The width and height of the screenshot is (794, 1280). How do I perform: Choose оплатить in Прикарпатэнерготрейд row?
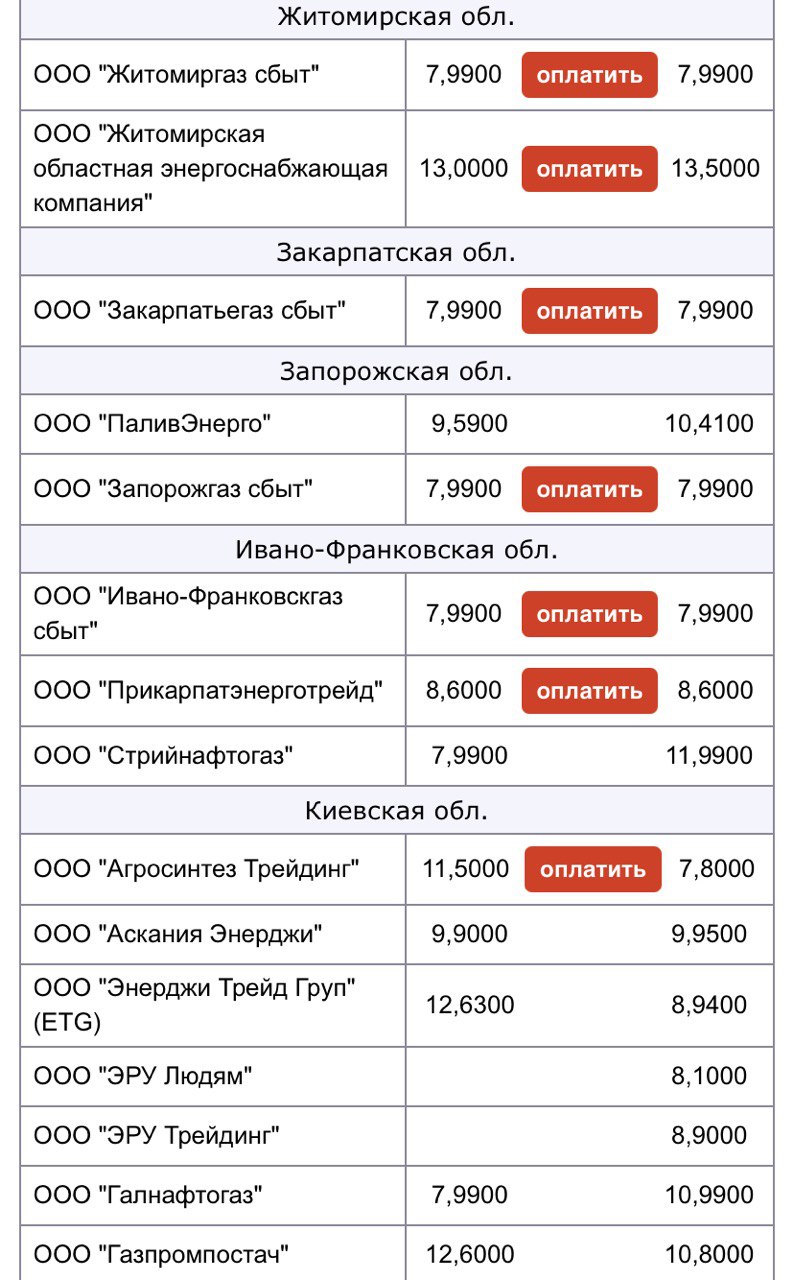click(x=589, y=691)
